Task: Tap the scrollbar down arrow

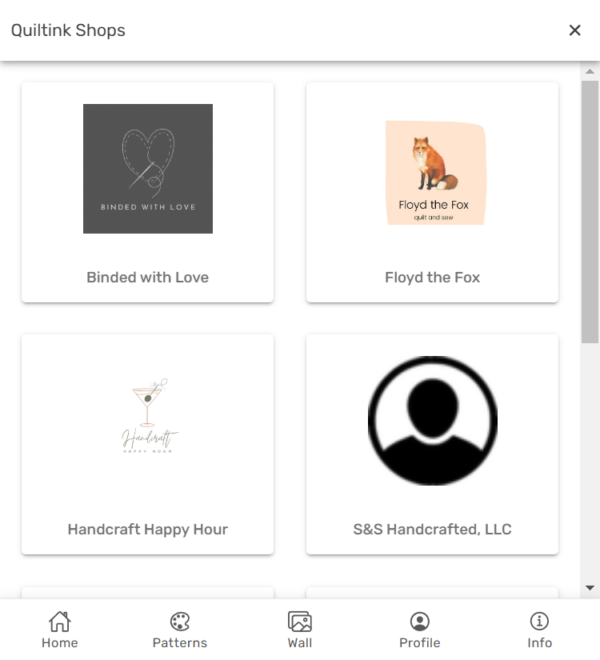Action: 590,587
